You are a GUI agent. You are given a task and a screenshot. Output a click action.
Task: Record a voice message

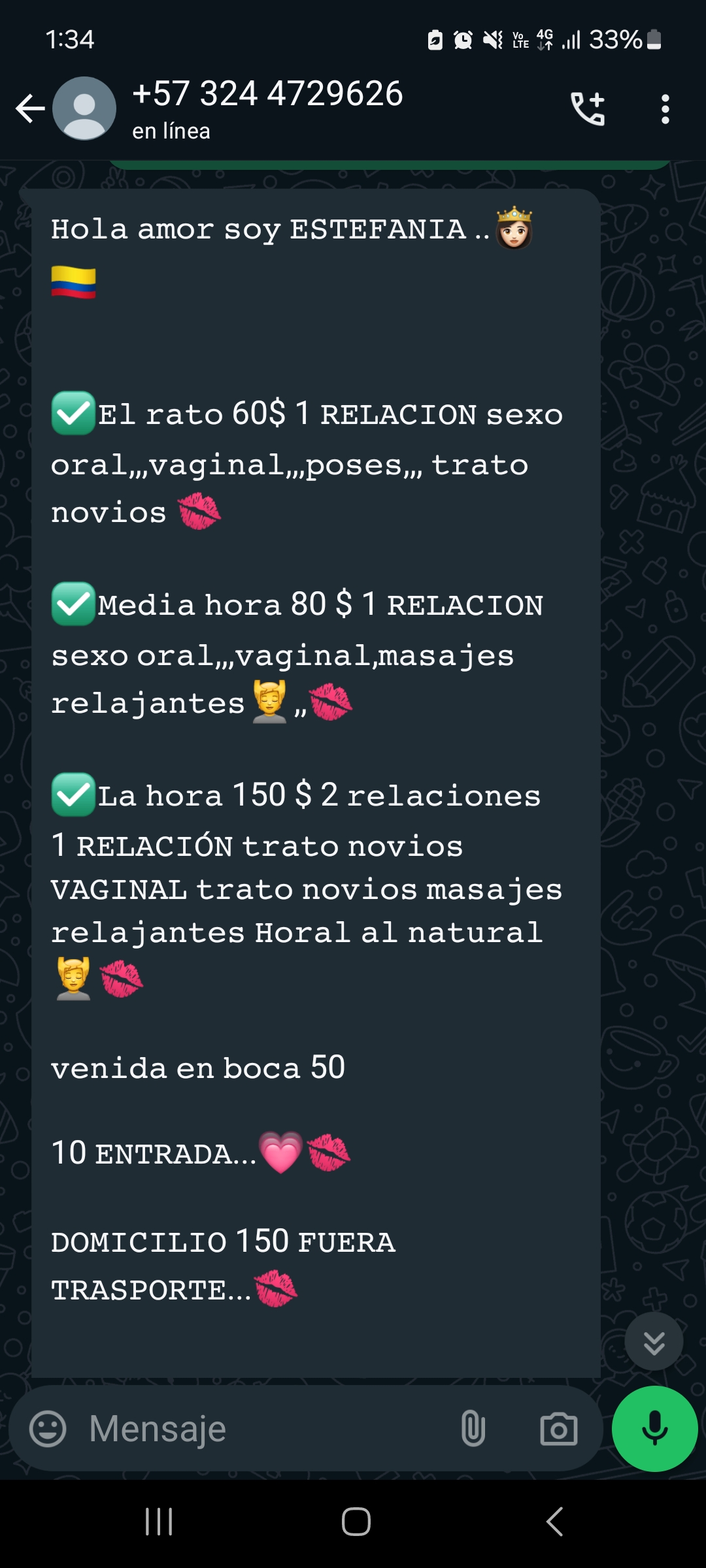(654, 1429)
